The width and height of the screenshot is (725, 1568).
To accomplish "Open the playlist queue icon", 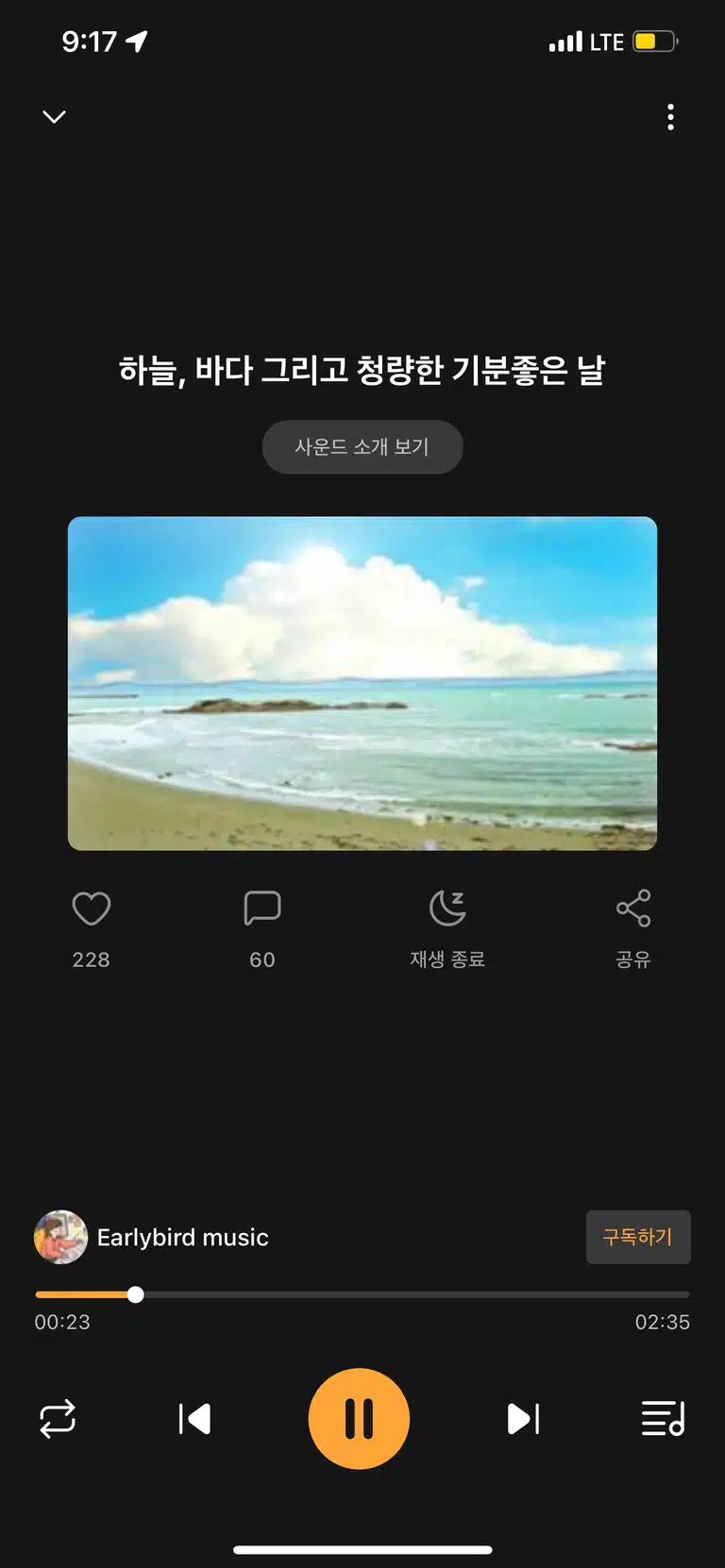I will [663, 1419].
